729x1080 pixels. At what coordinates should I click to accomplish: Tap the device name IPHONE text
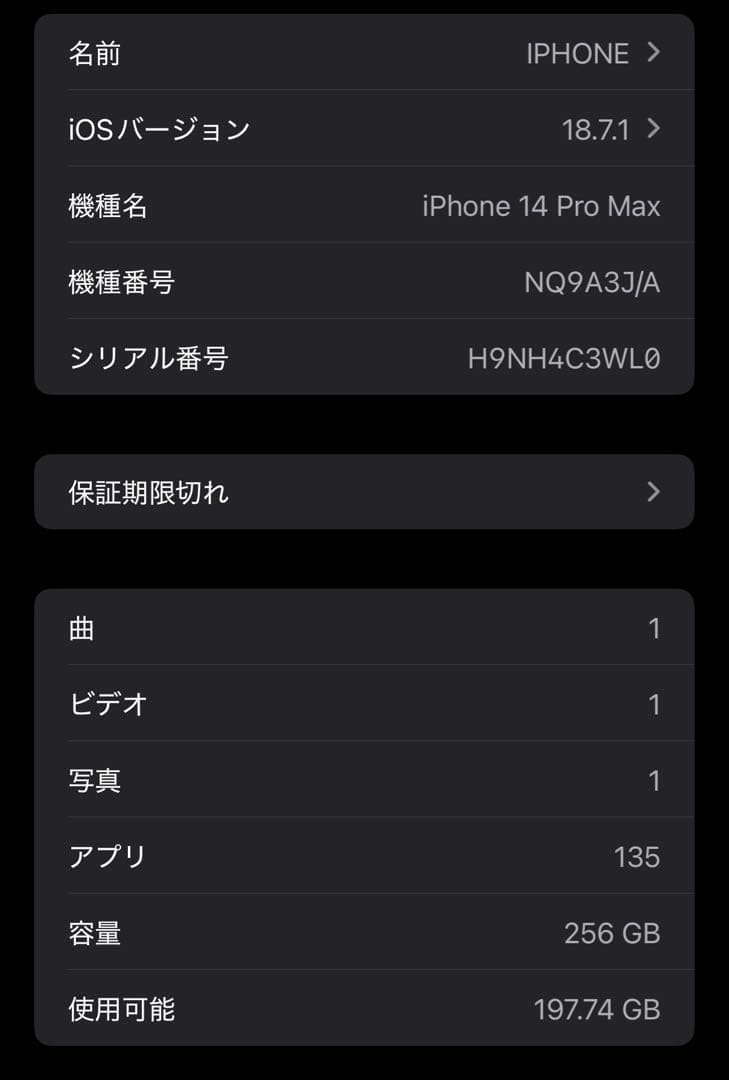point(577,53)
